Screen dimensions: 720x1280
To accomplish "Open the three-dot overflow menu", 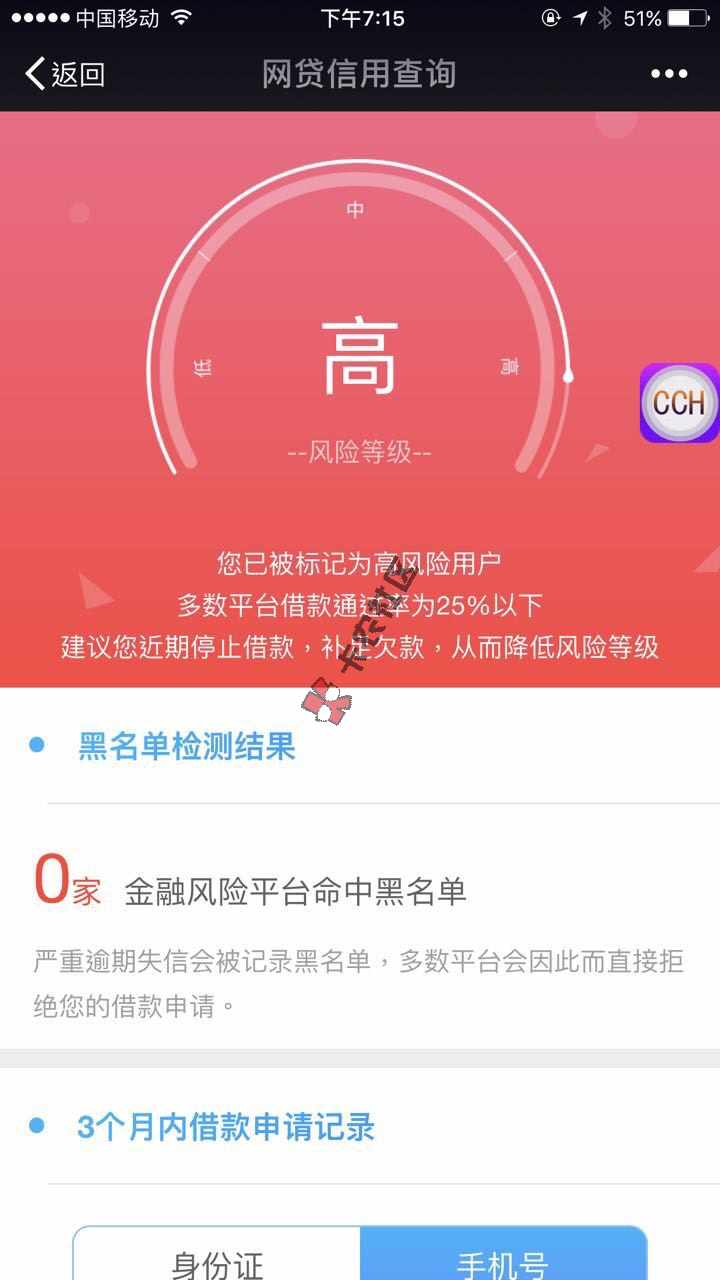I will coord(669,74).
